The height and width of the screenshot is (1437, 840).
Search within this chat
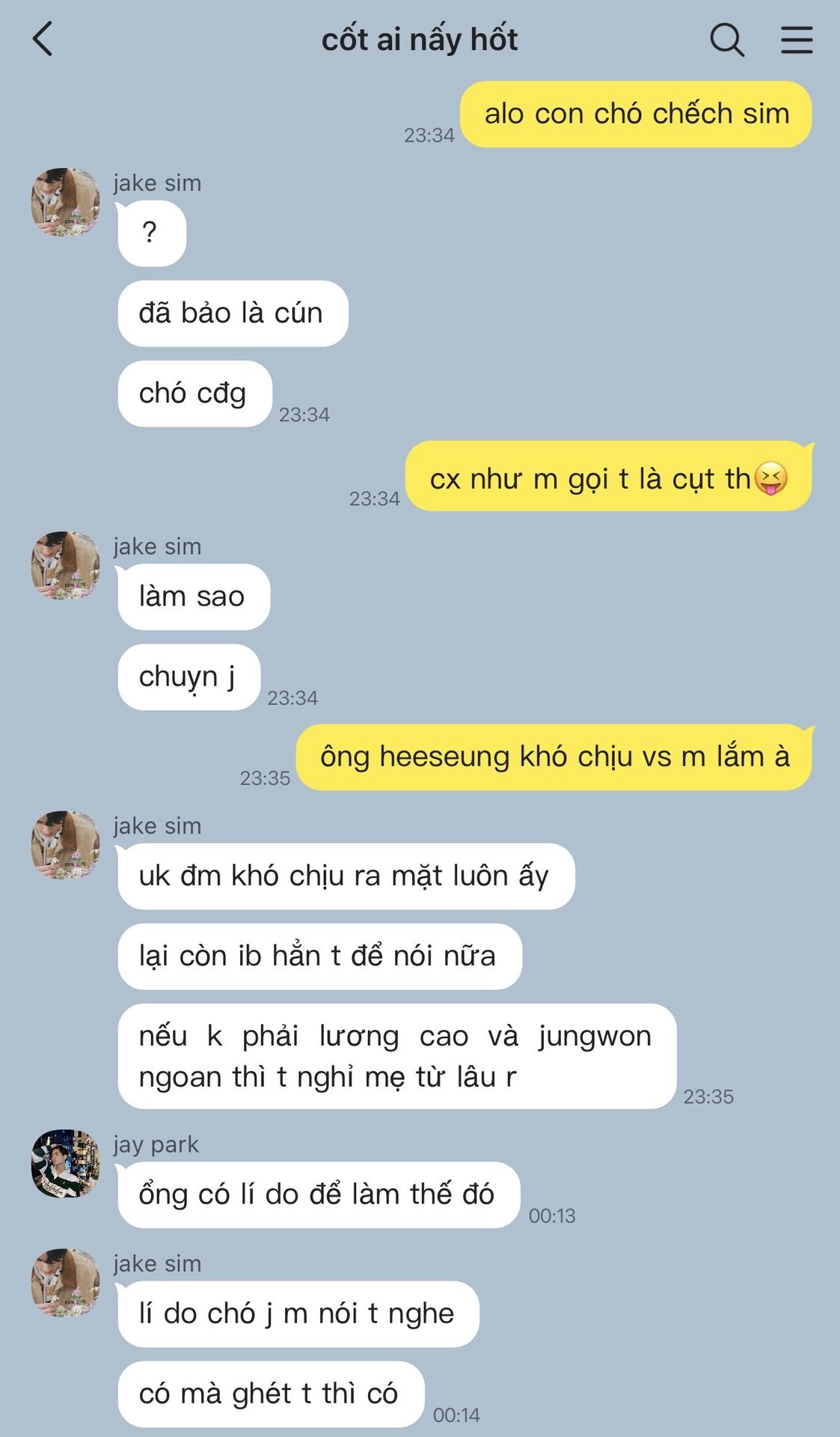(726, 40)
